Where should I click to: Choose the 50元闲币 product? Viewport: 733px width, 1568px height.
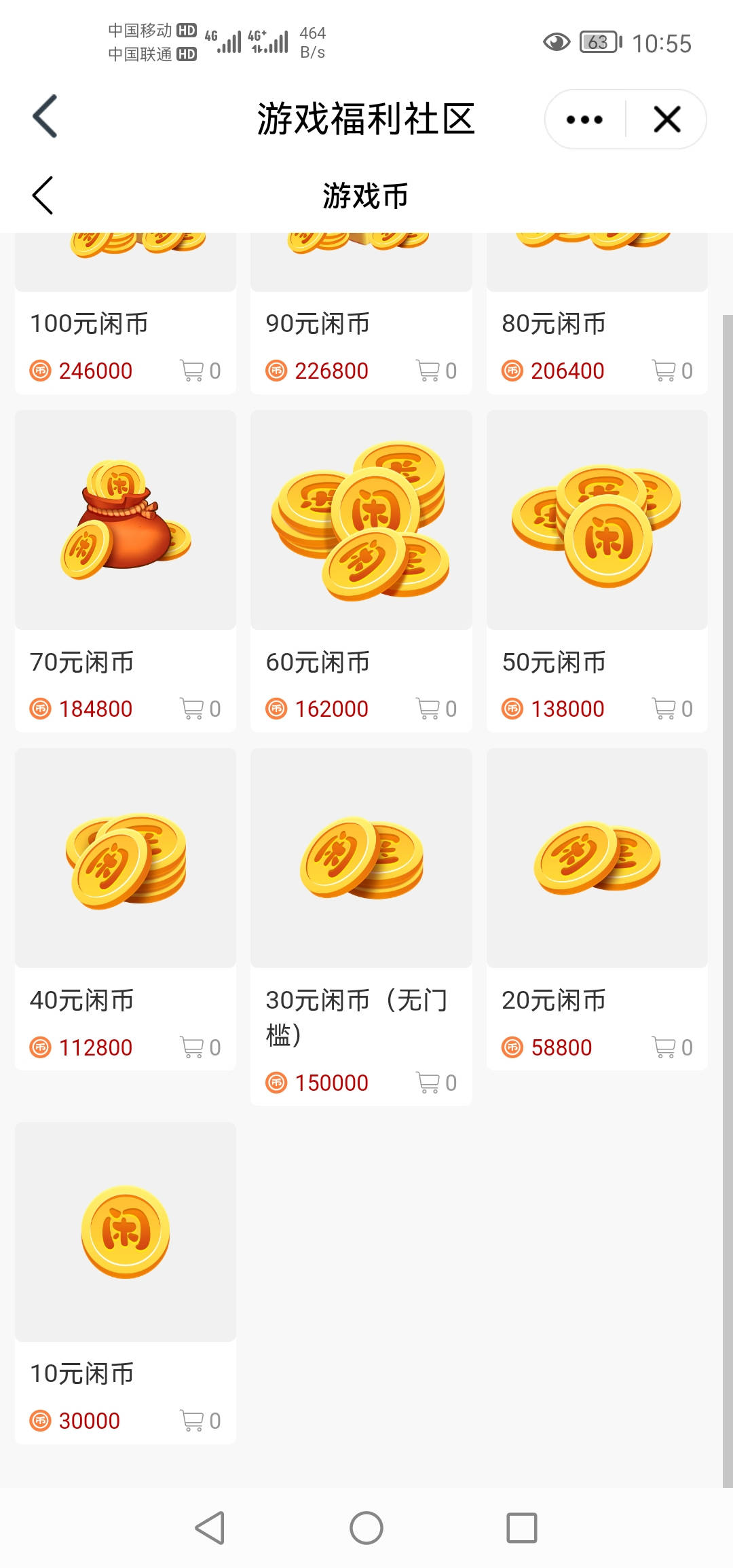click(597, 521)
